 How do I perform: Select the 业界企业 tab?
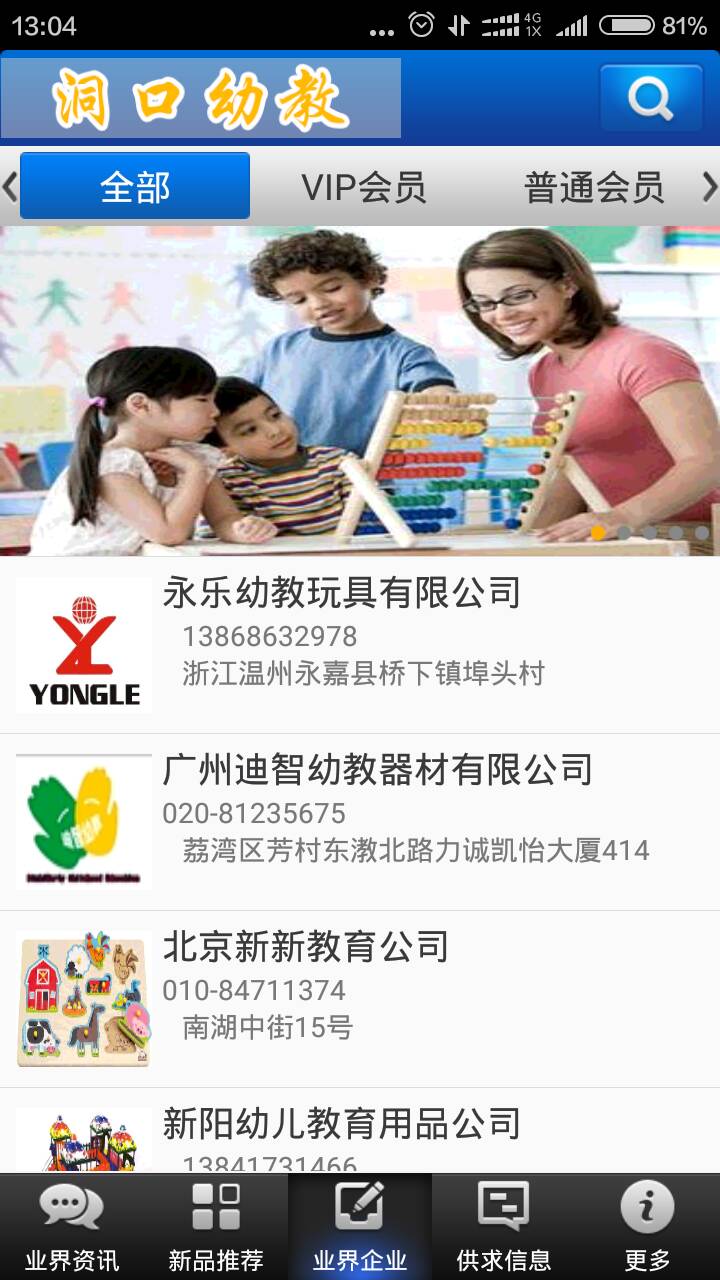(x=360, y=1228)
